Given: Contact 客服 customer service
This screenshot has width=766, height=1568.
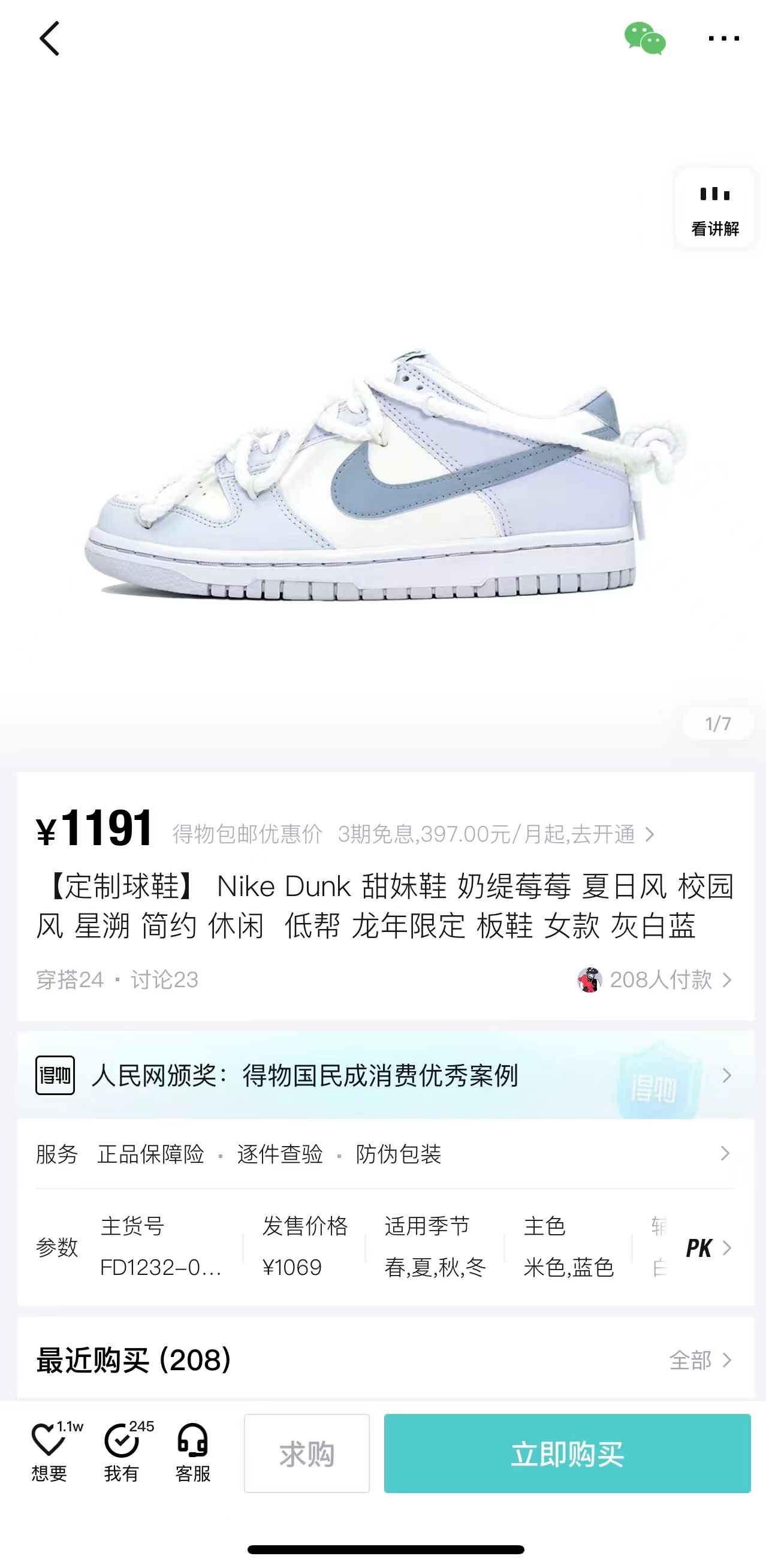Looking at the screenshot, I should [193, 1452].
